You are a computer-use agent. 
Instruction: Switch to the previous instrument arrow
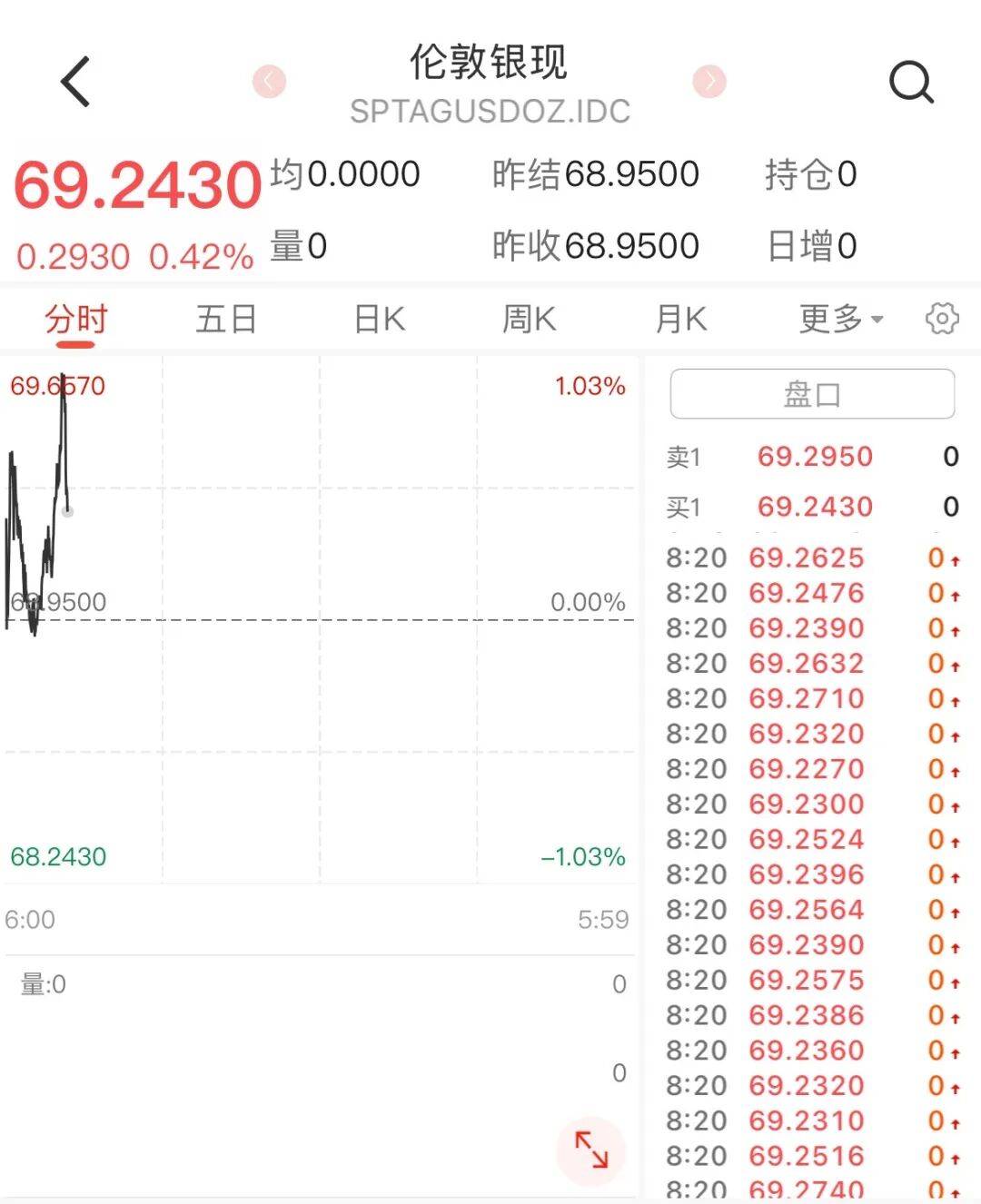[269, 82]
